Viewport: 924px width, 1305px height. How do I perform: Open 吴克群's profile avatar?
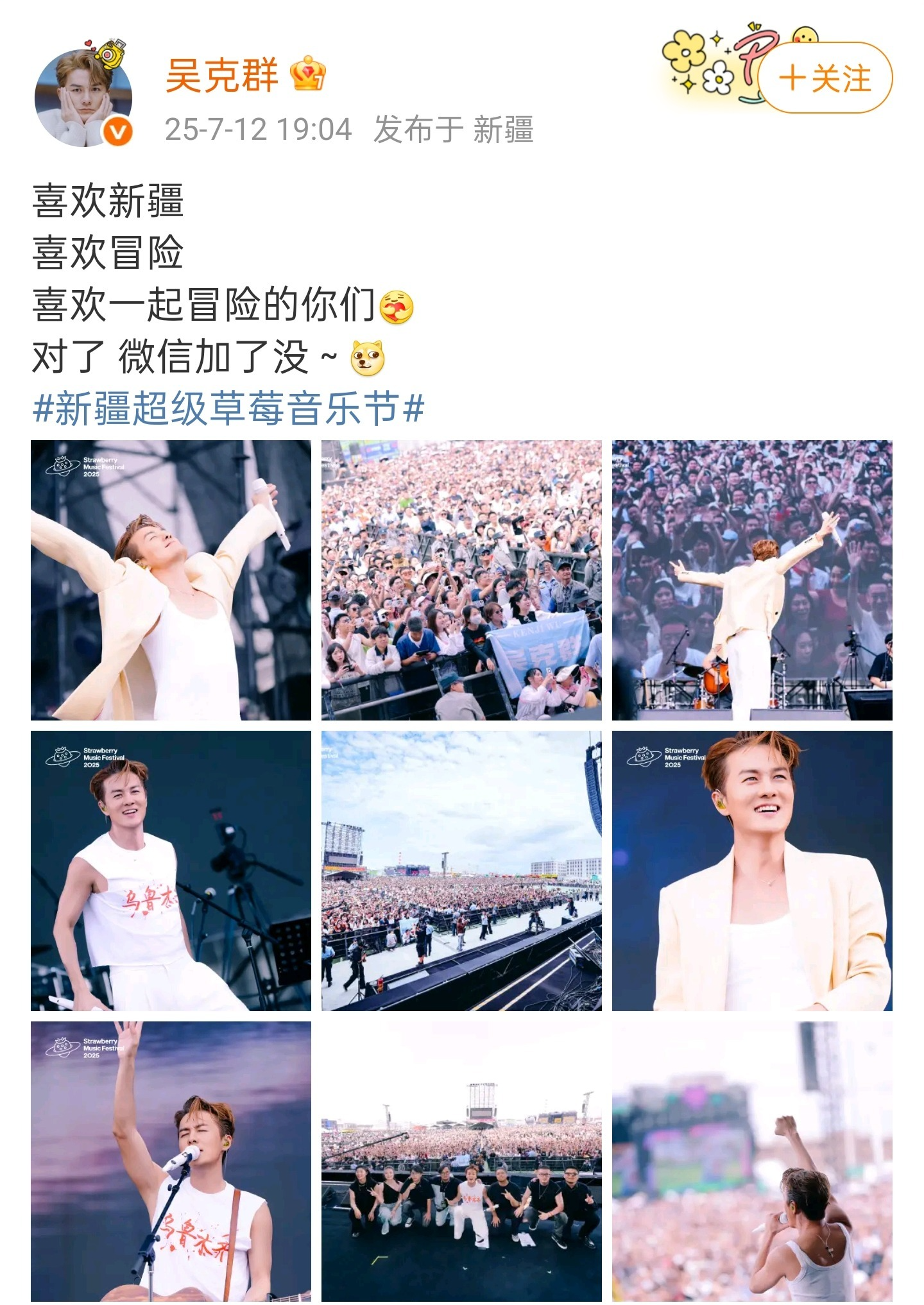(x=83, y=98)
